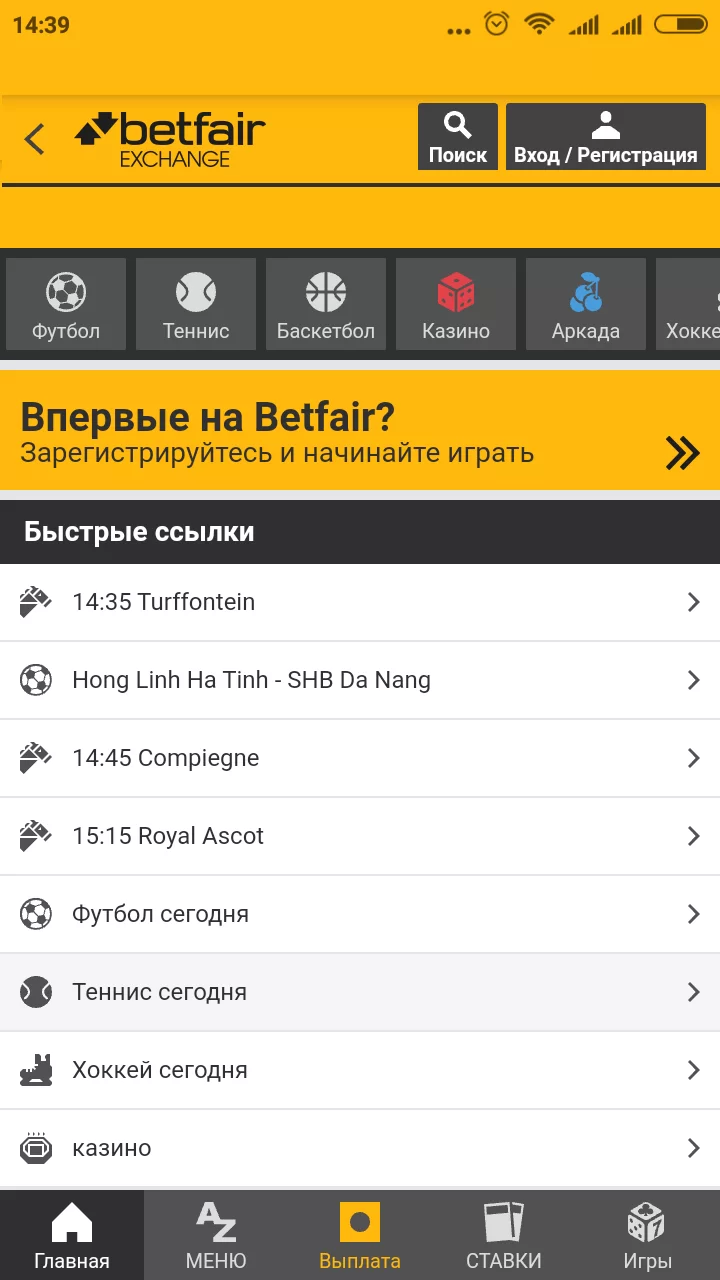Open Вход / Регистрация
This screenshot has height=1280, width=720.
605,136
